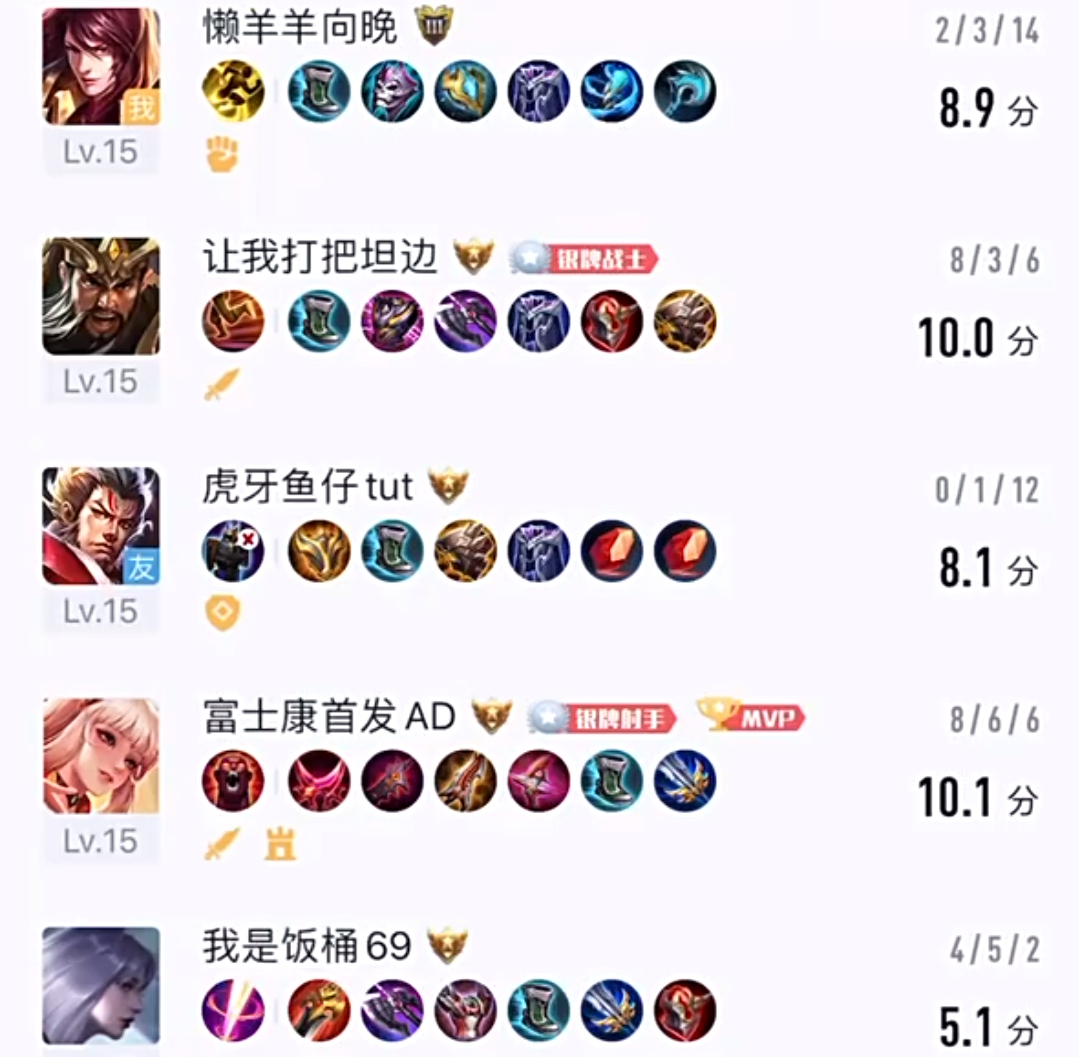Viewport: 1079px width, 1057px height.
Task: Open MVP player 富士康首发AD's details
Action: pos(329,717)
